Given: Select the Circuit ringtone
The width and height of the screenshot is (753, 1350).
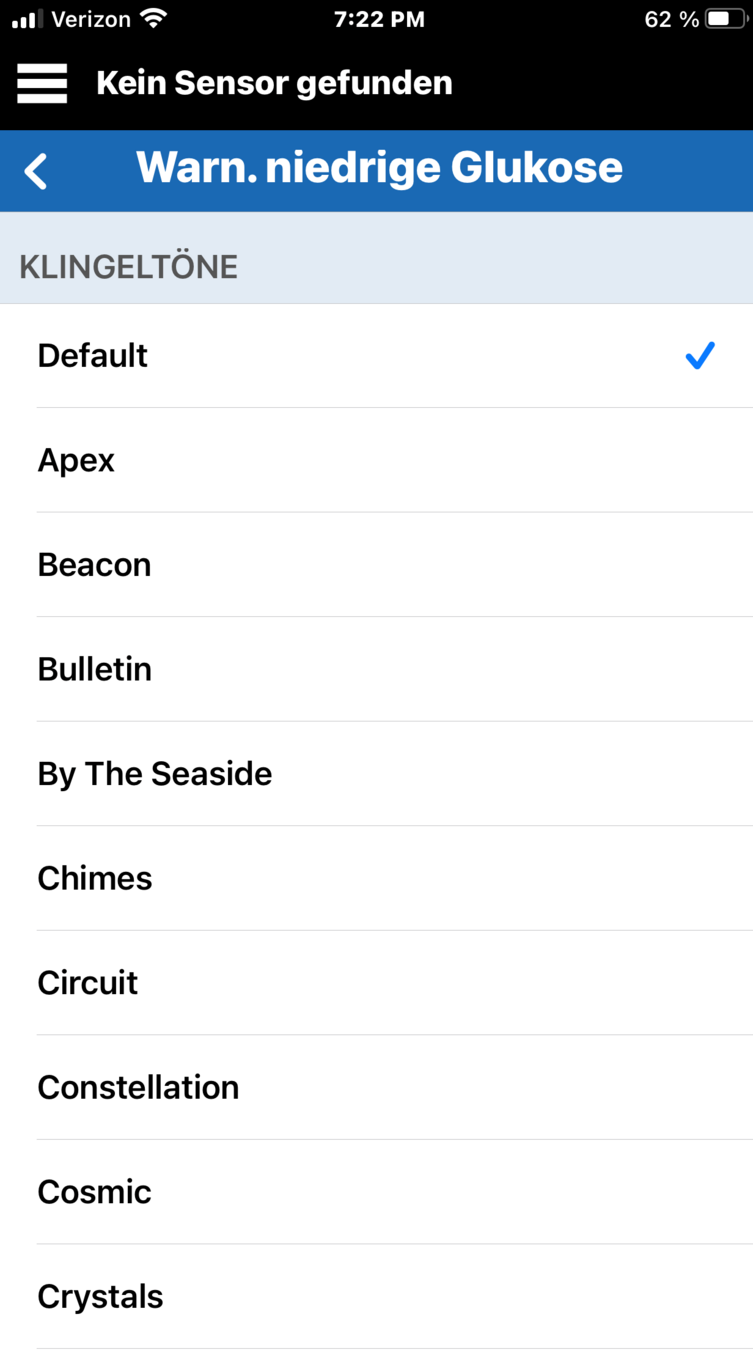Looking at the screenshot, I should [376, 983].
